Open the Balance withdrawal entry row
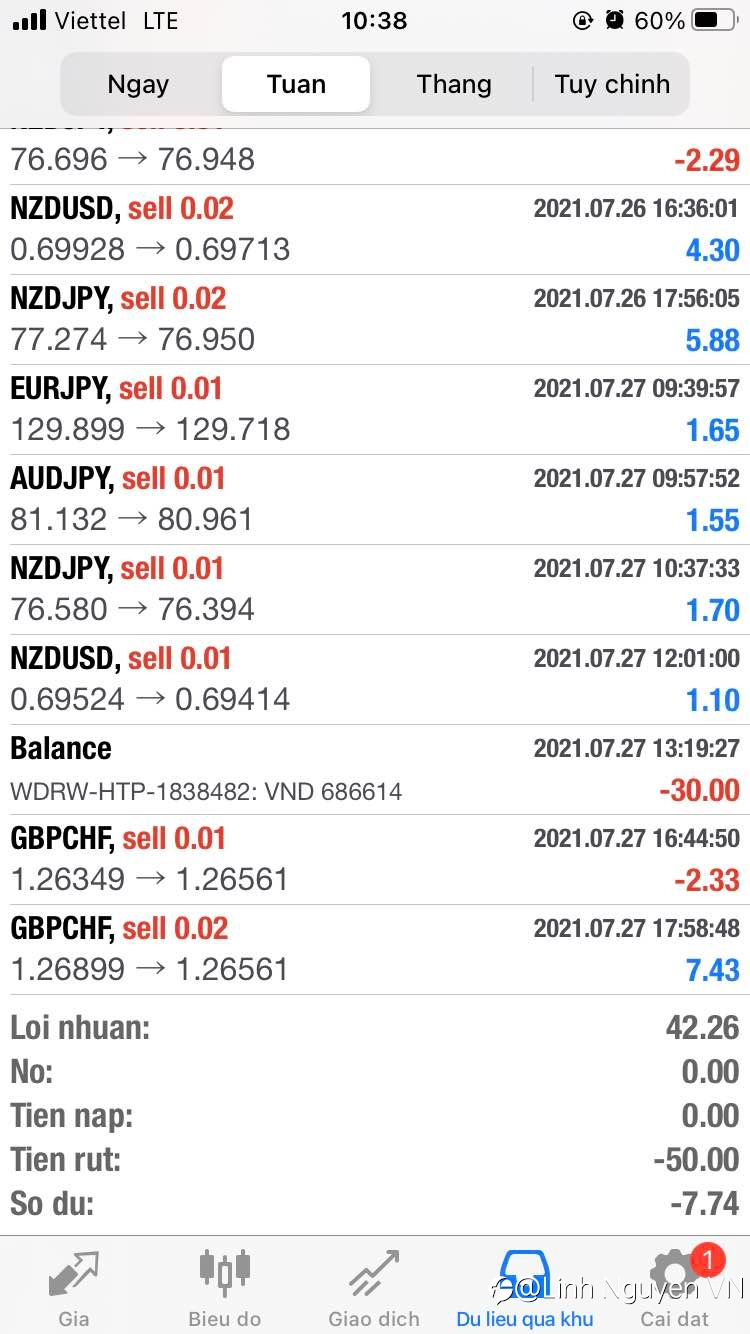The width and height of the screenshot is (750, 1334). [375, 770]
